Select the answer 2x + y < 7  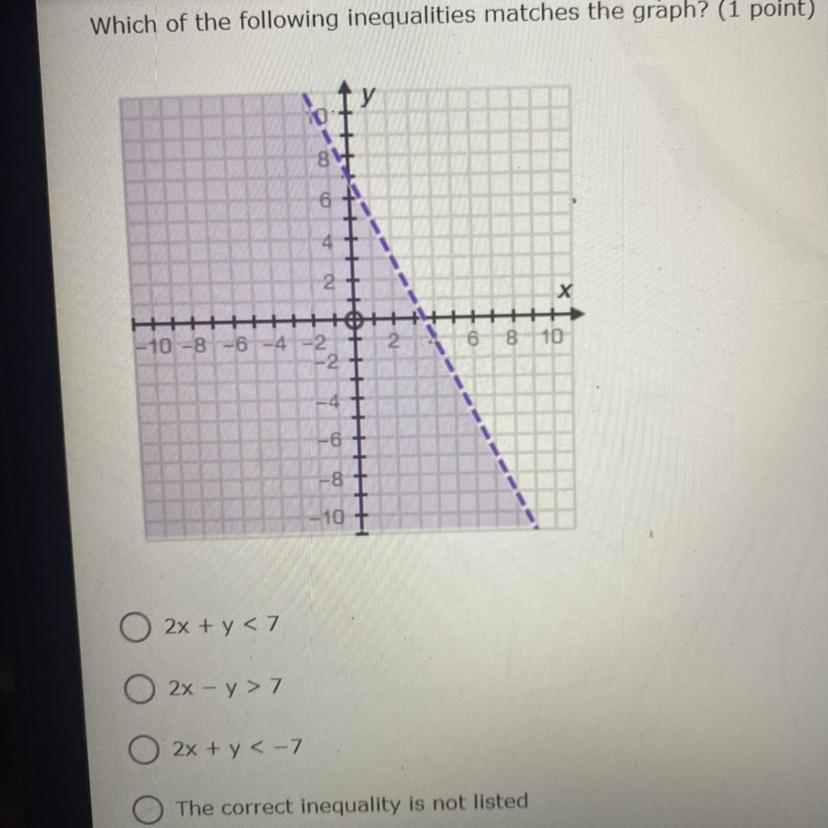tap(134, 628)
